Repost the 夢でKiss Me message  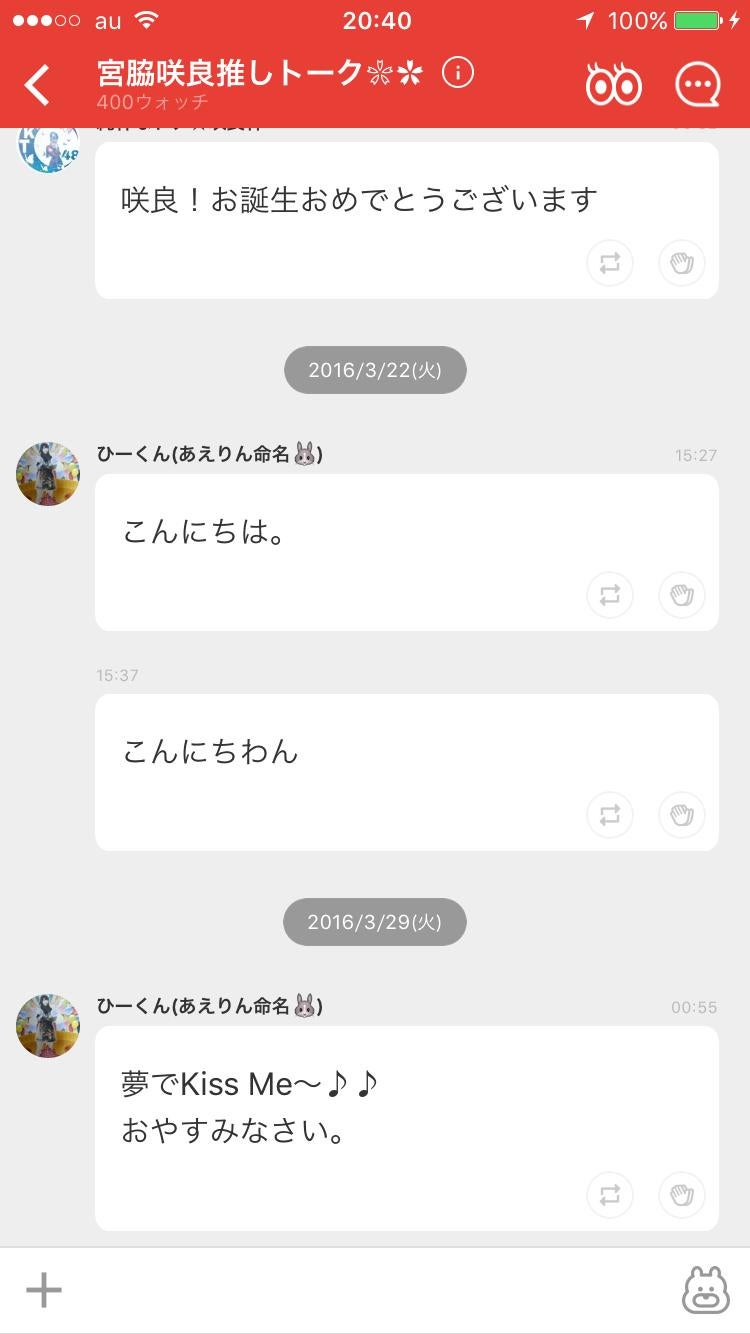pyautogui.click(x=610, y=1195)
